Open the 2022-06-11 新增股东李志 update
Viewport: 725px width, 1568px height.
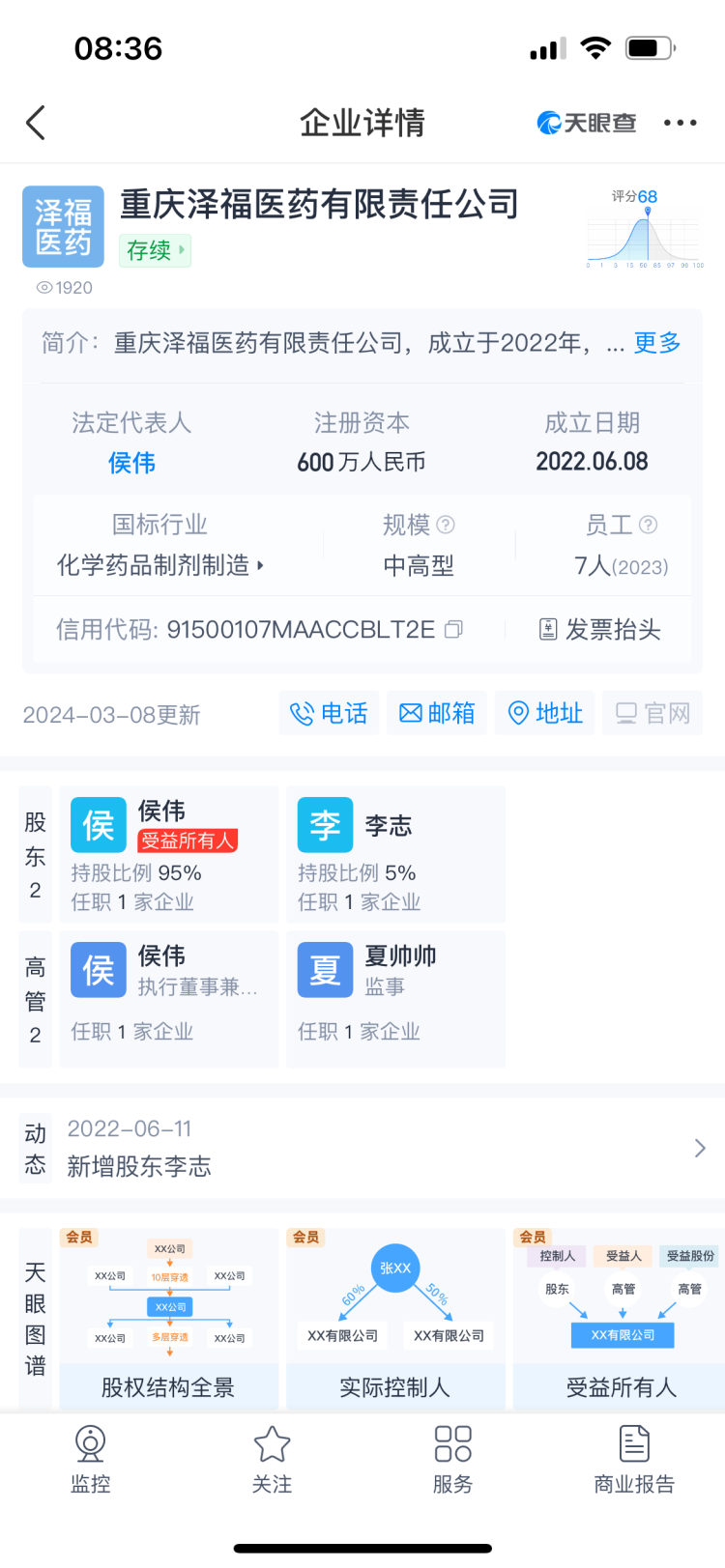point(362,1148)
